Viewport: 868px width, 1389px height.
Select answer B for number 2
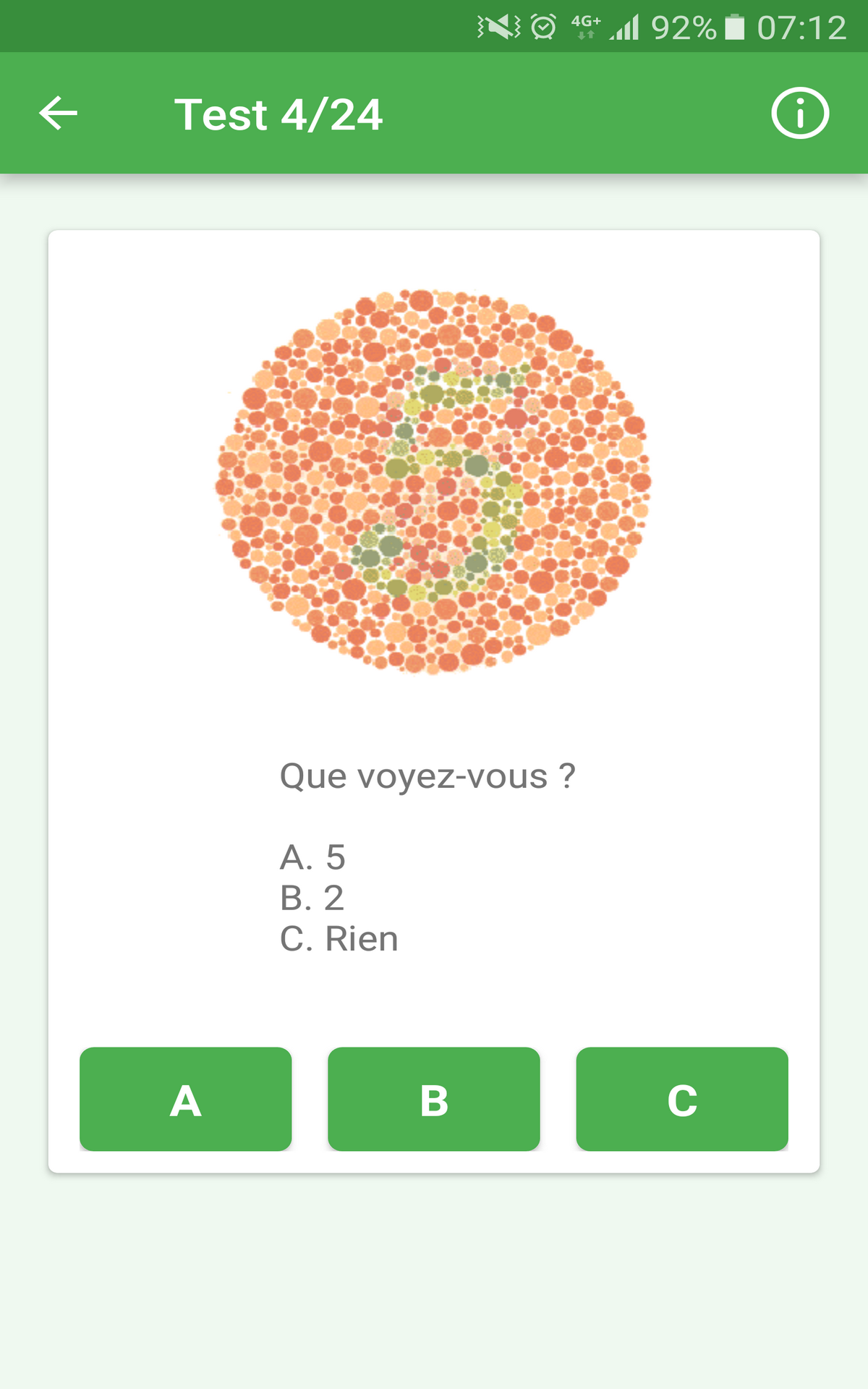[433, 1098]
